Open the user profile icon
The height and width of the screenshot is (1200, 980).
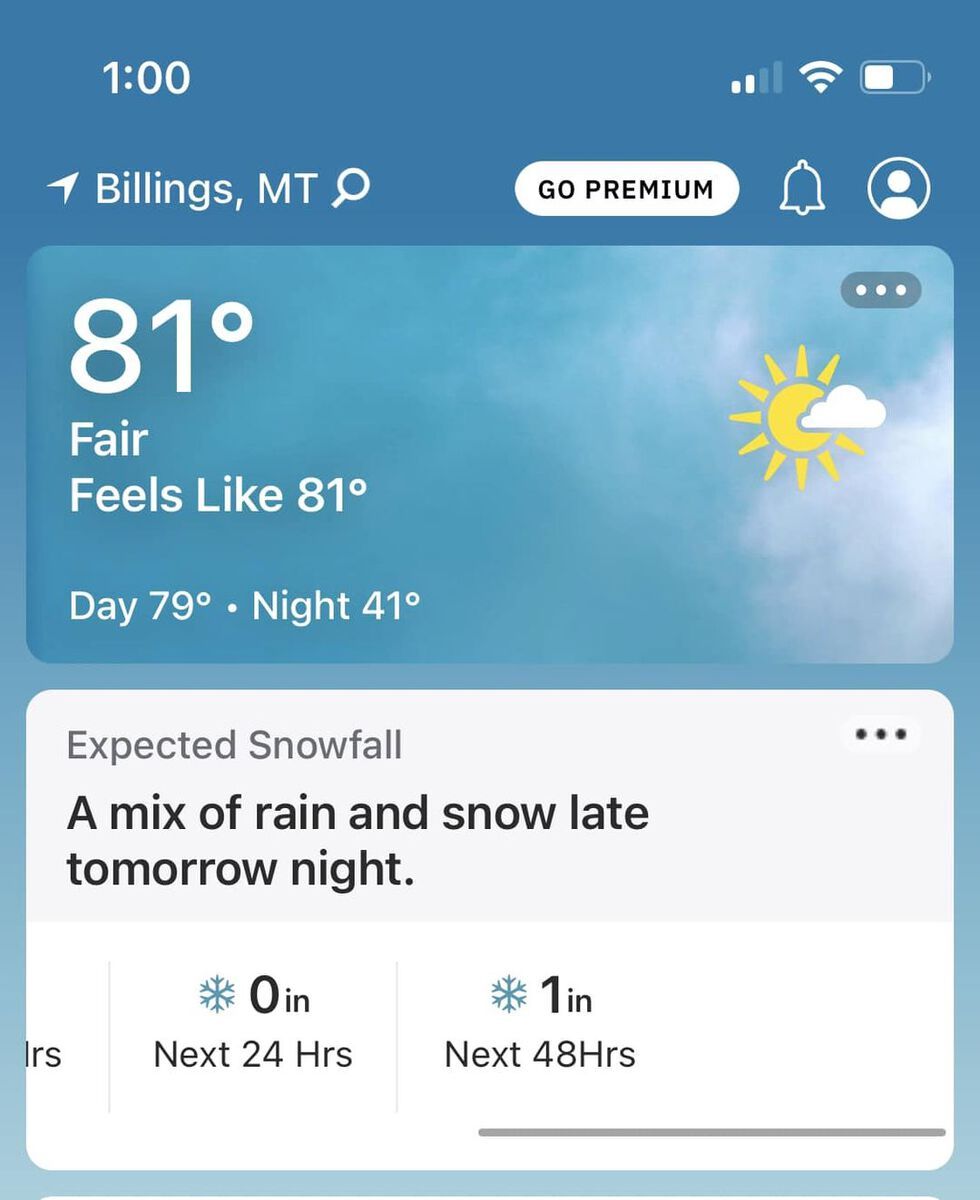[898, 189]
